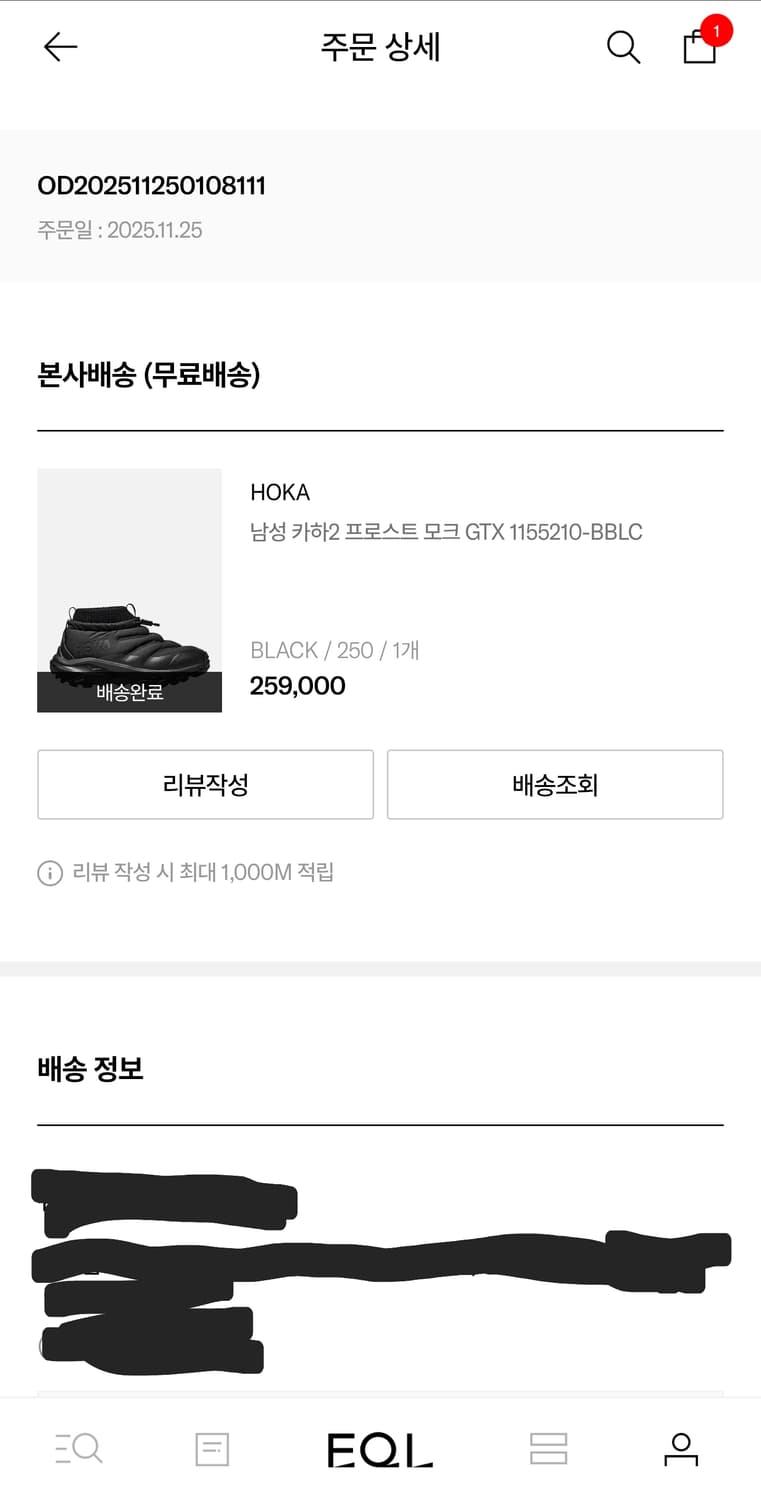Select the 배송 정보 section heading
This screenshot has width=761, height=1500.
click(89, 1069)
